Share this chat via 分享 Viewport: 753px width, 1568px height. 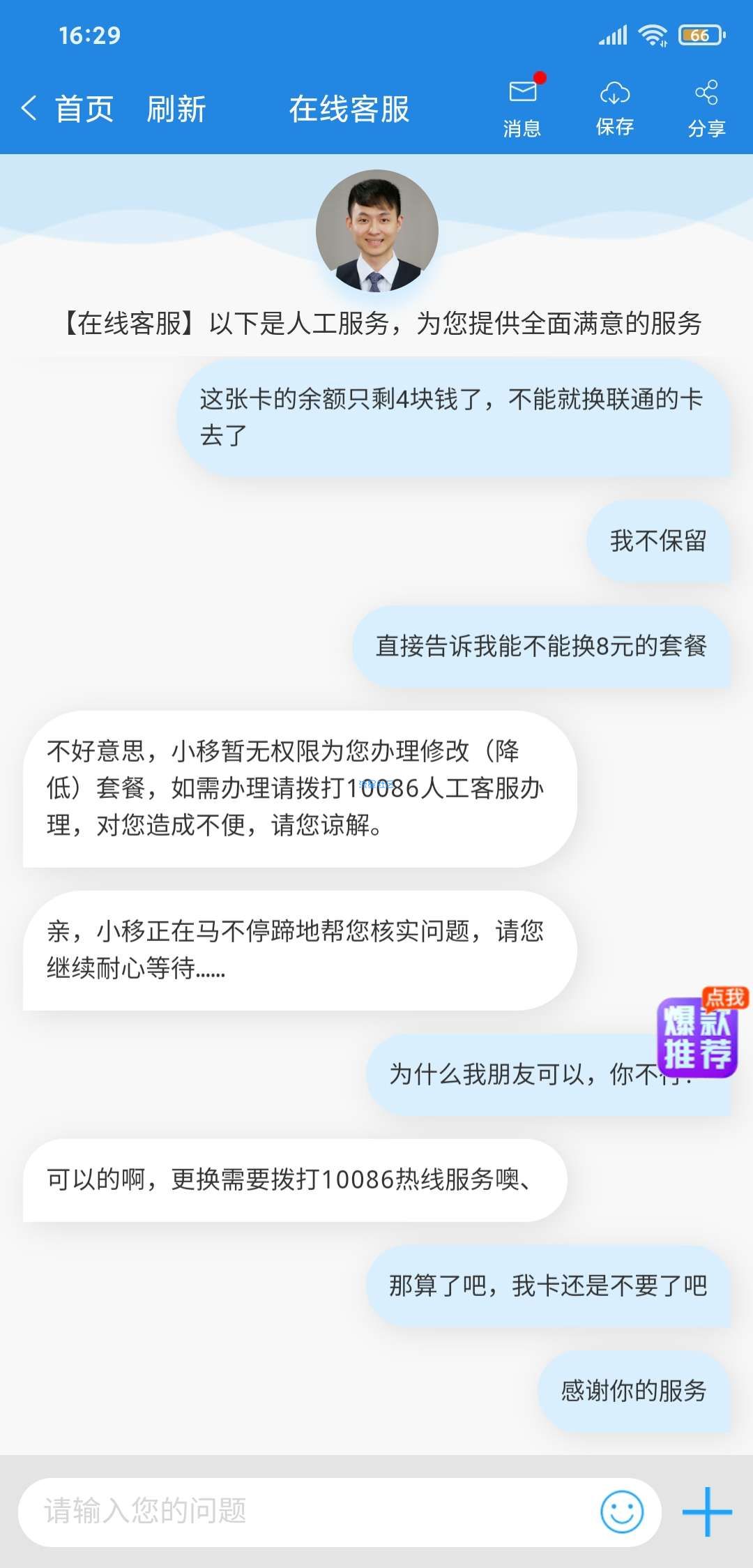point(706,107)
